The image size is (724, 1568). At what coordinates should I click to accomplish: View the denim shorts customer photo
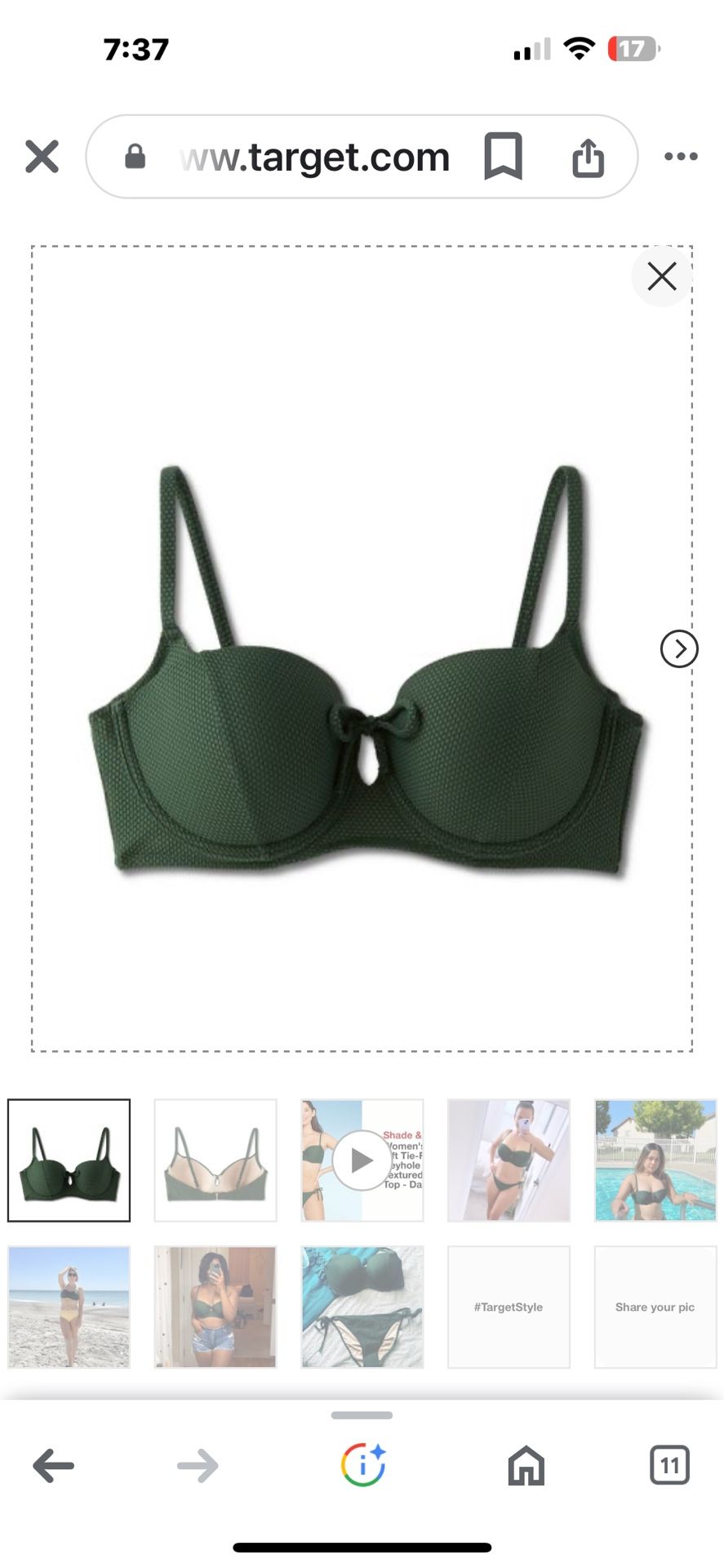point(215,1307)
